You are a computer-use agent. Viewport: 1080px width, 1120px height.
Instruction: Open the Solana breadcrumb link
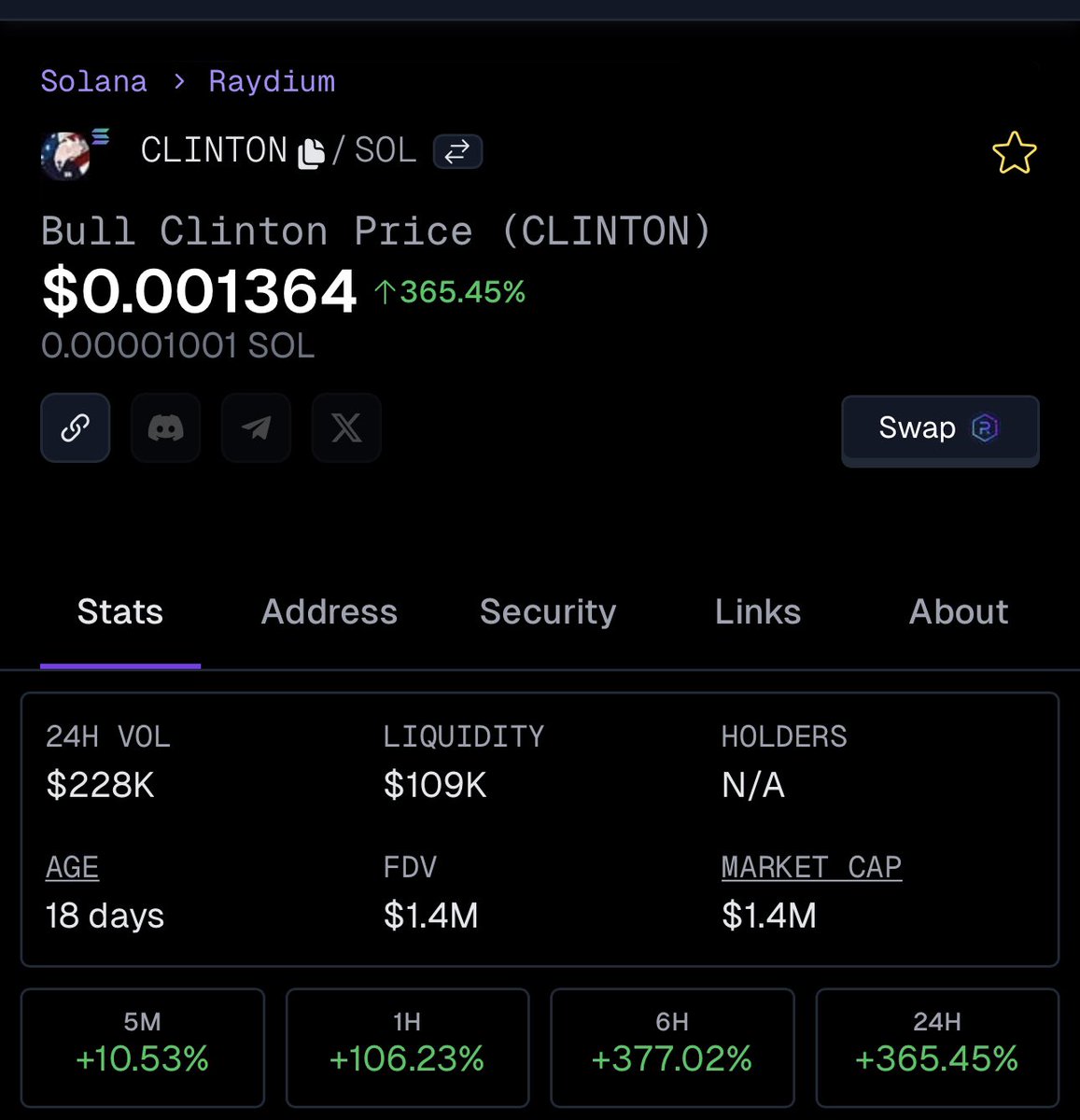click(93, 81)
